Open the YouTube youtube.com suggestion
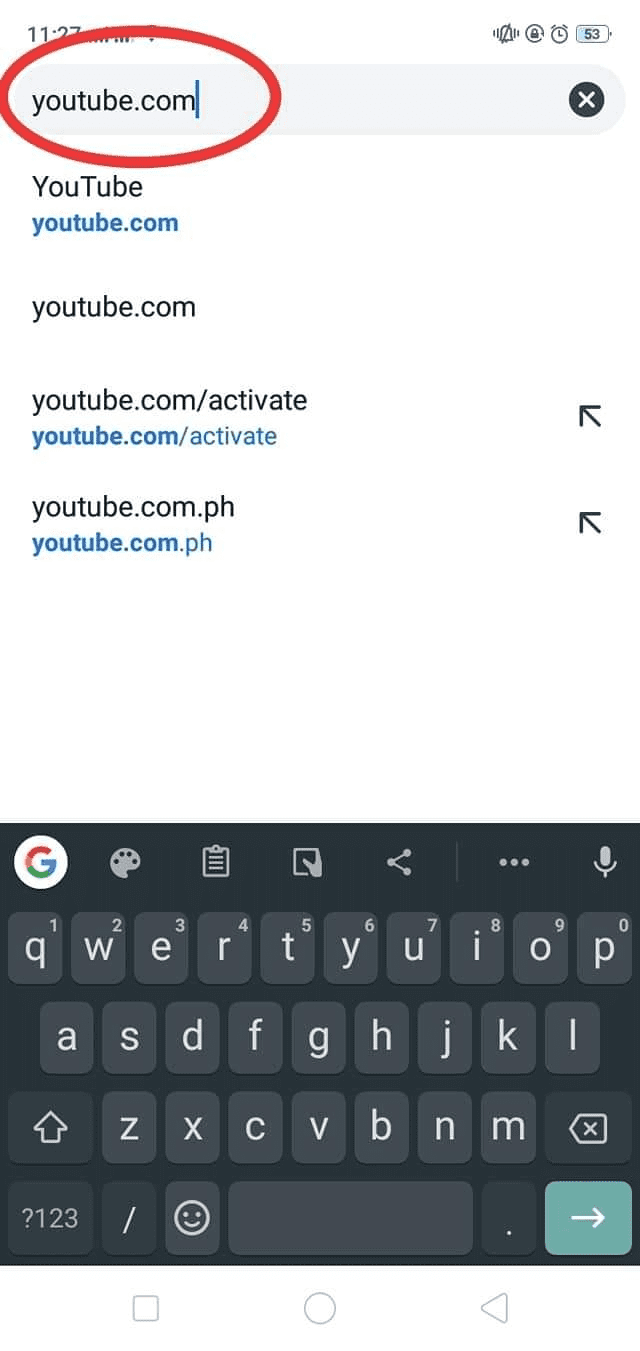Viewport: 640px width, 1351px height. [320, 204]
